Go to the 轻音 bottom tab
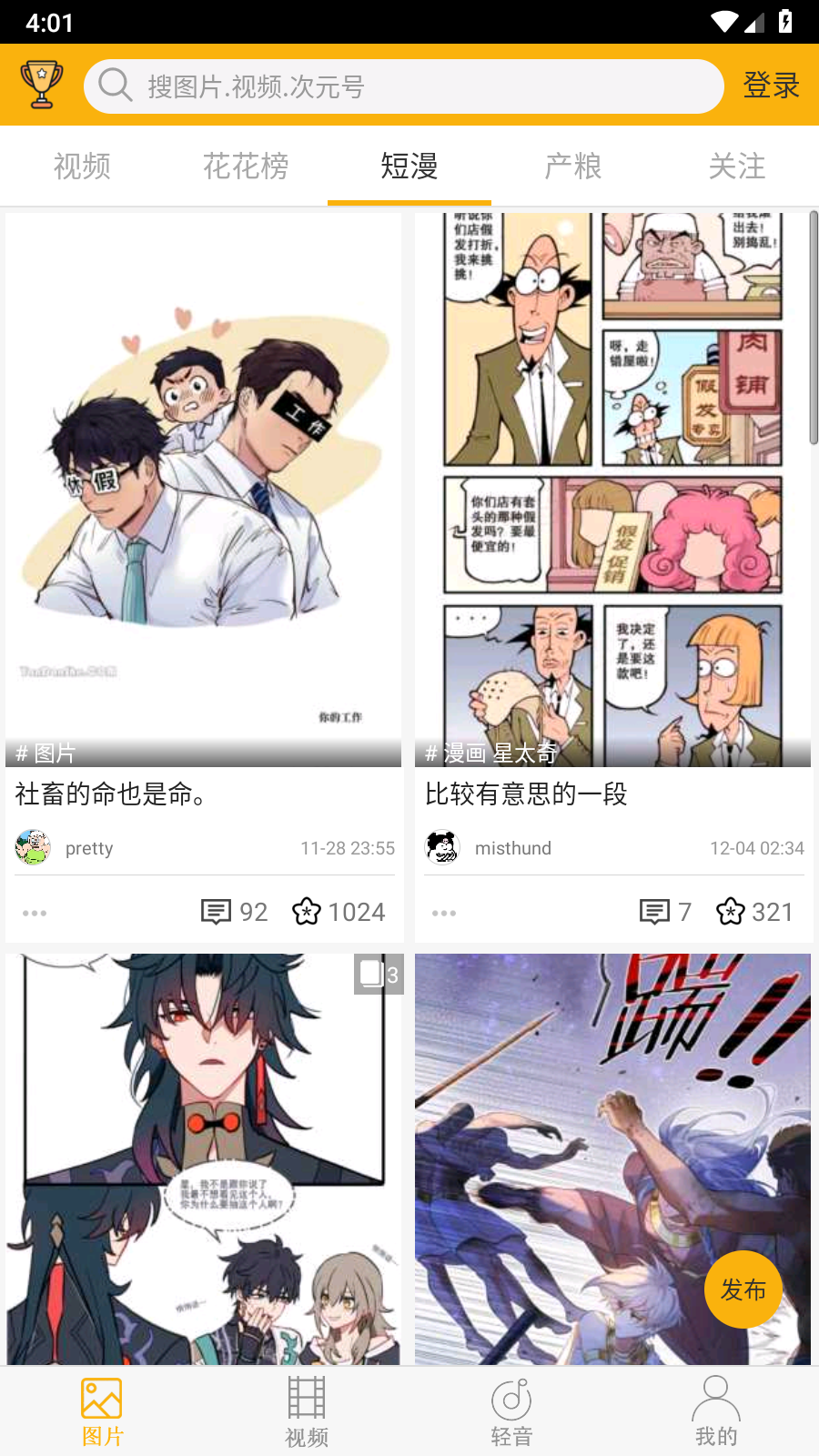 point(511,1411)
